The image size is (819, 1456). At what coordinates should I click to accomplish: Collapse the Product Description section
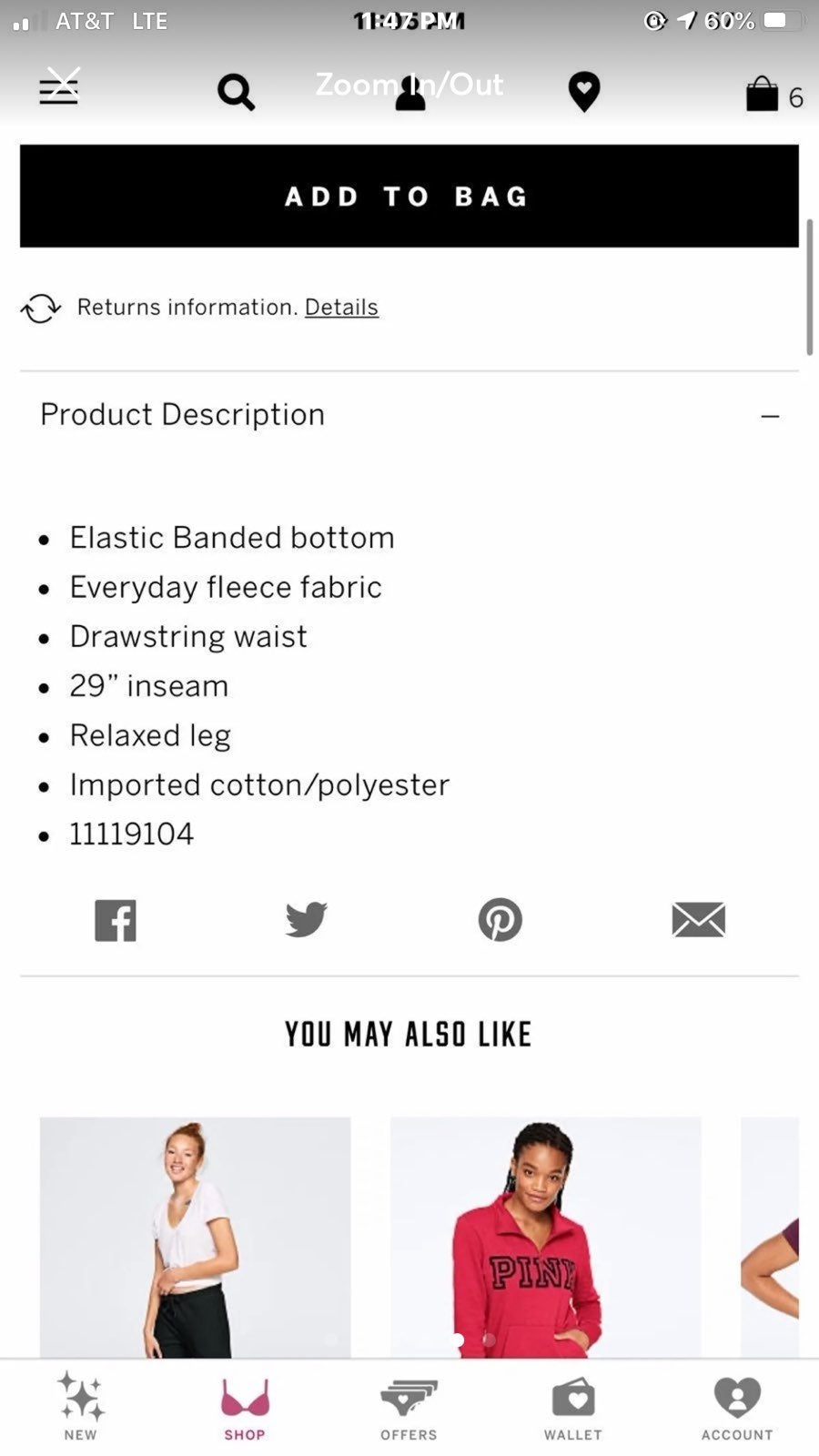tap(770, 416)
